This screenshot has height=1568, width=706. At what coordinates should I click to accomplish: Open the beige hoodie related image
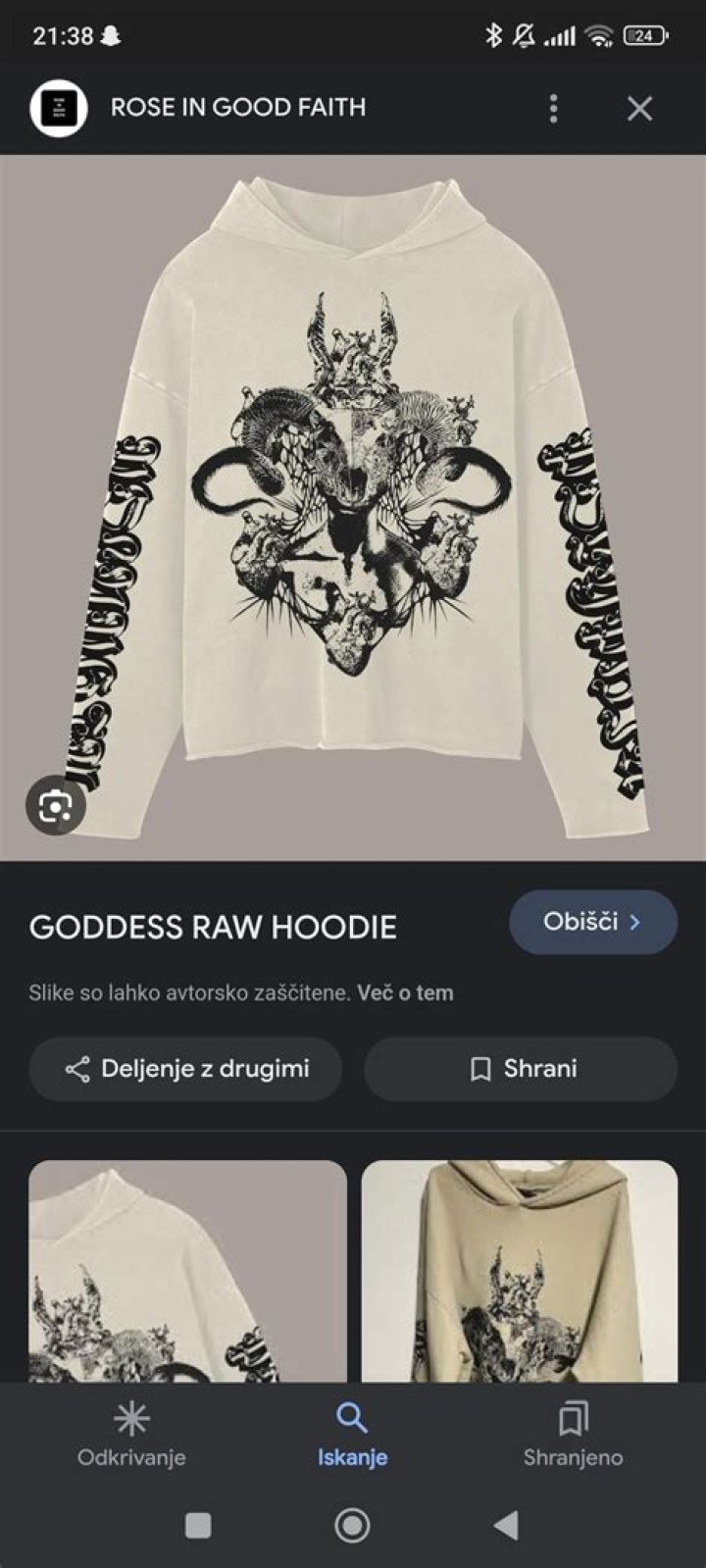coord(519,1271)
